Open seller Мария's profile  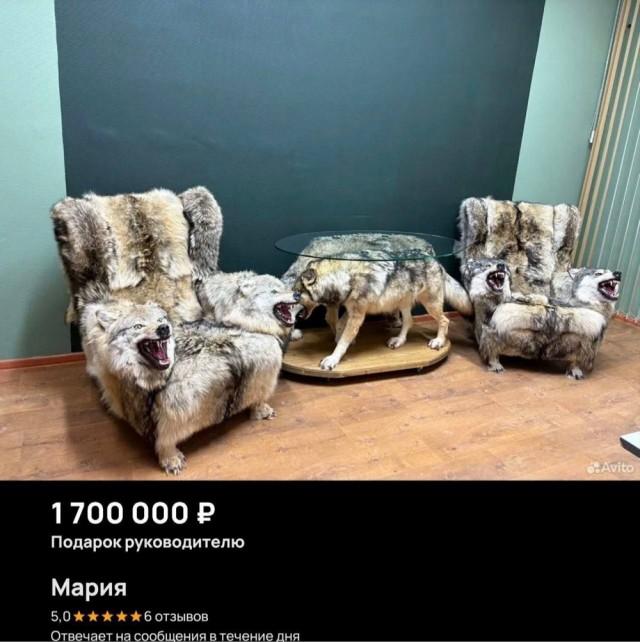tap(89, 588)
